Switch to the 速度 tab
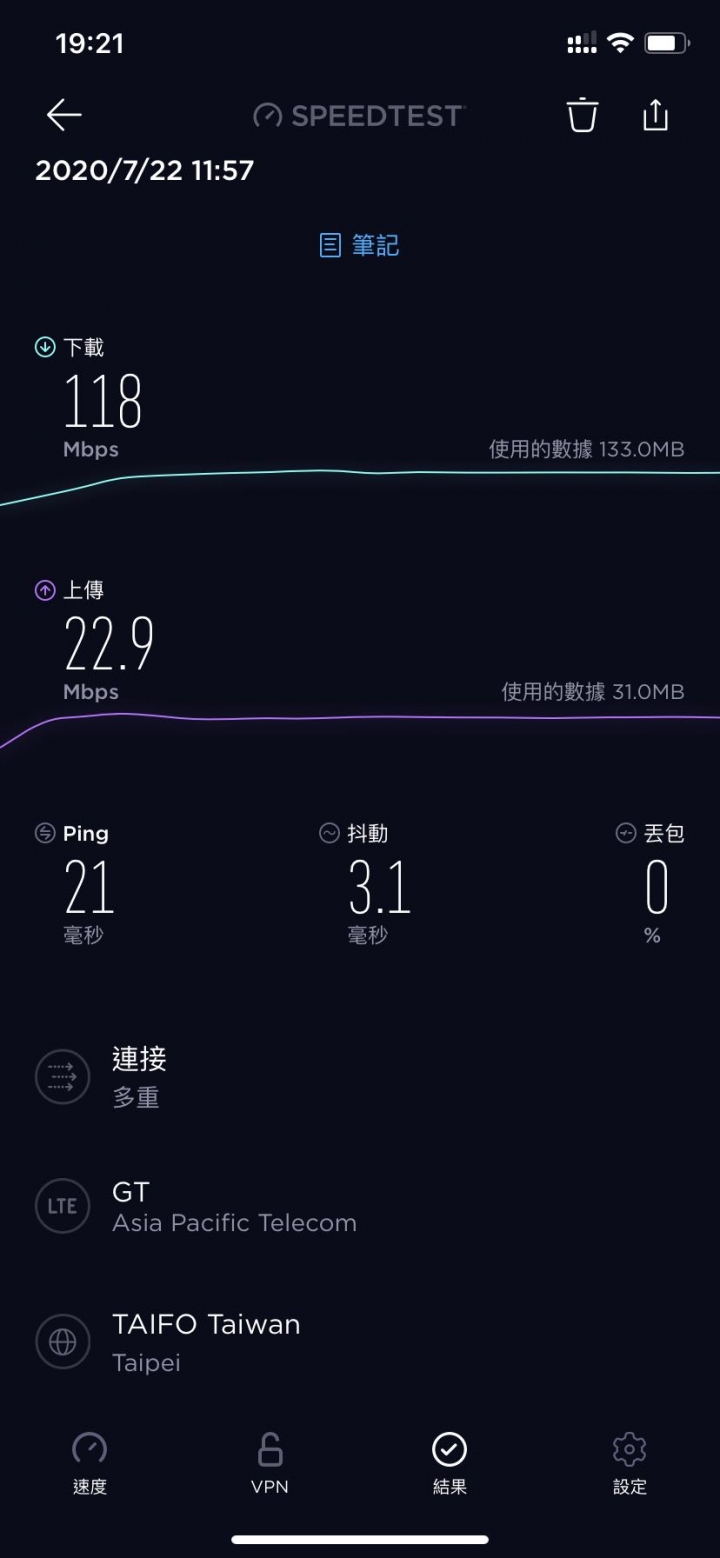 click(90, 1463)
